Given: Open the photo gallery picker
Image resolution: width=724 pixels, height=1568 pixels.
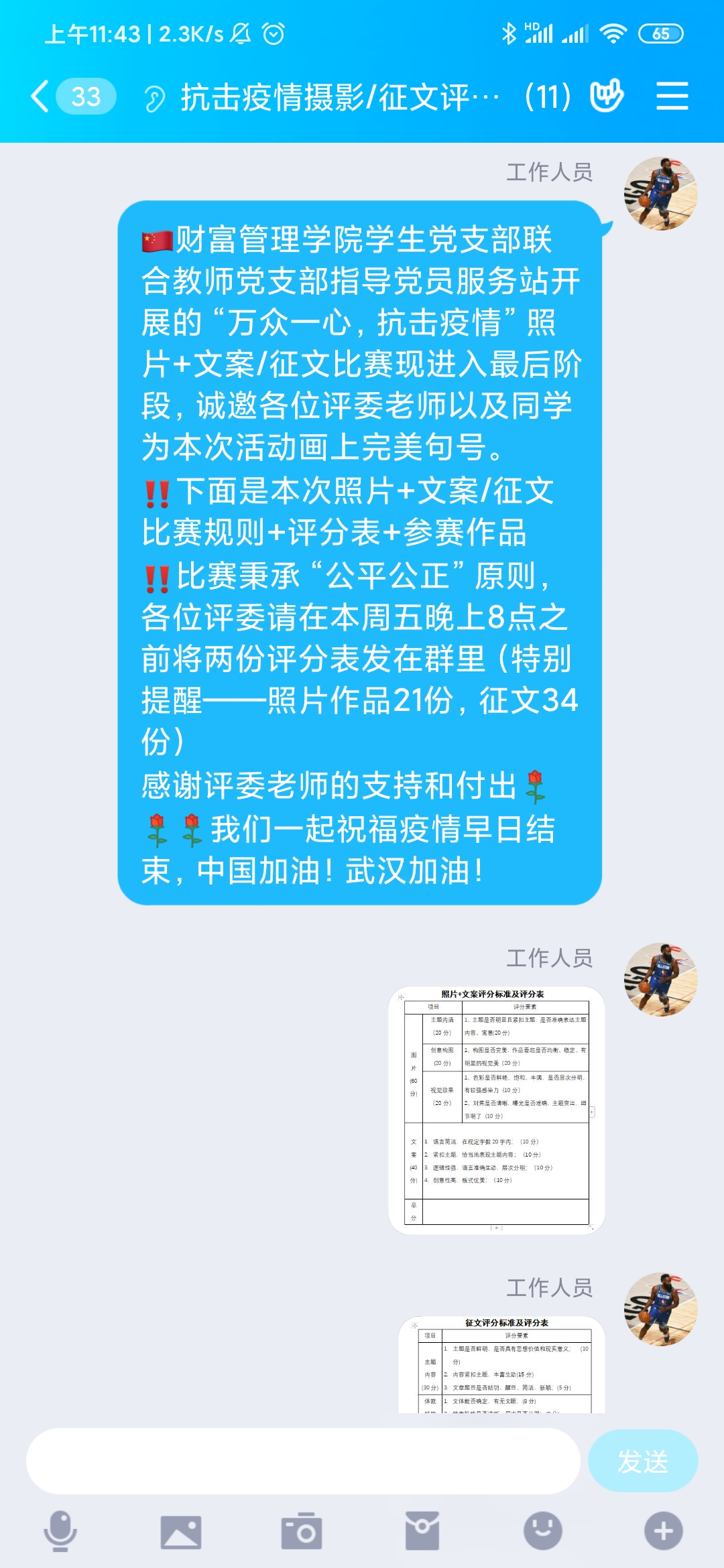Looking at the screenshot, I should tap(181, 1531).
